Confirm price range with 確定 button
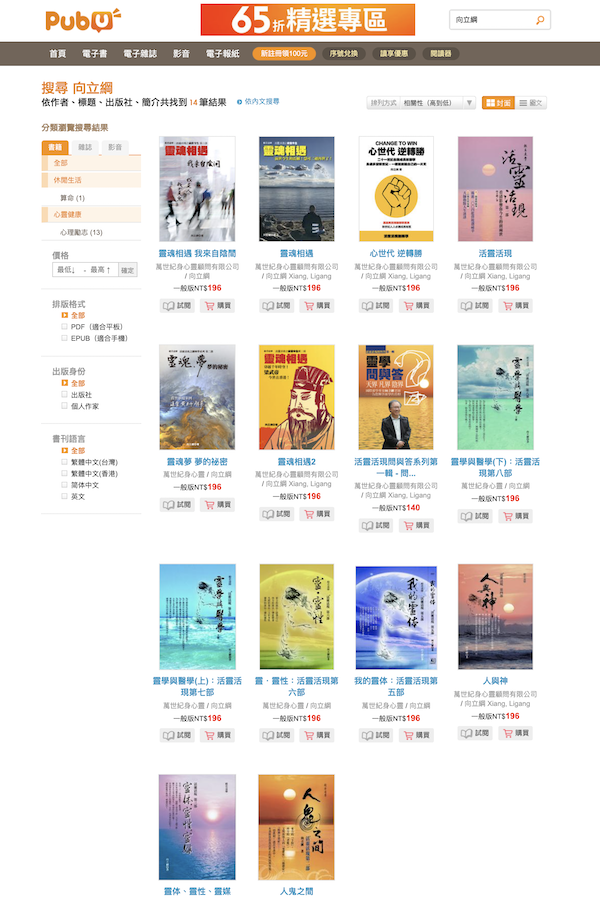600x900 pixels. 128,270
